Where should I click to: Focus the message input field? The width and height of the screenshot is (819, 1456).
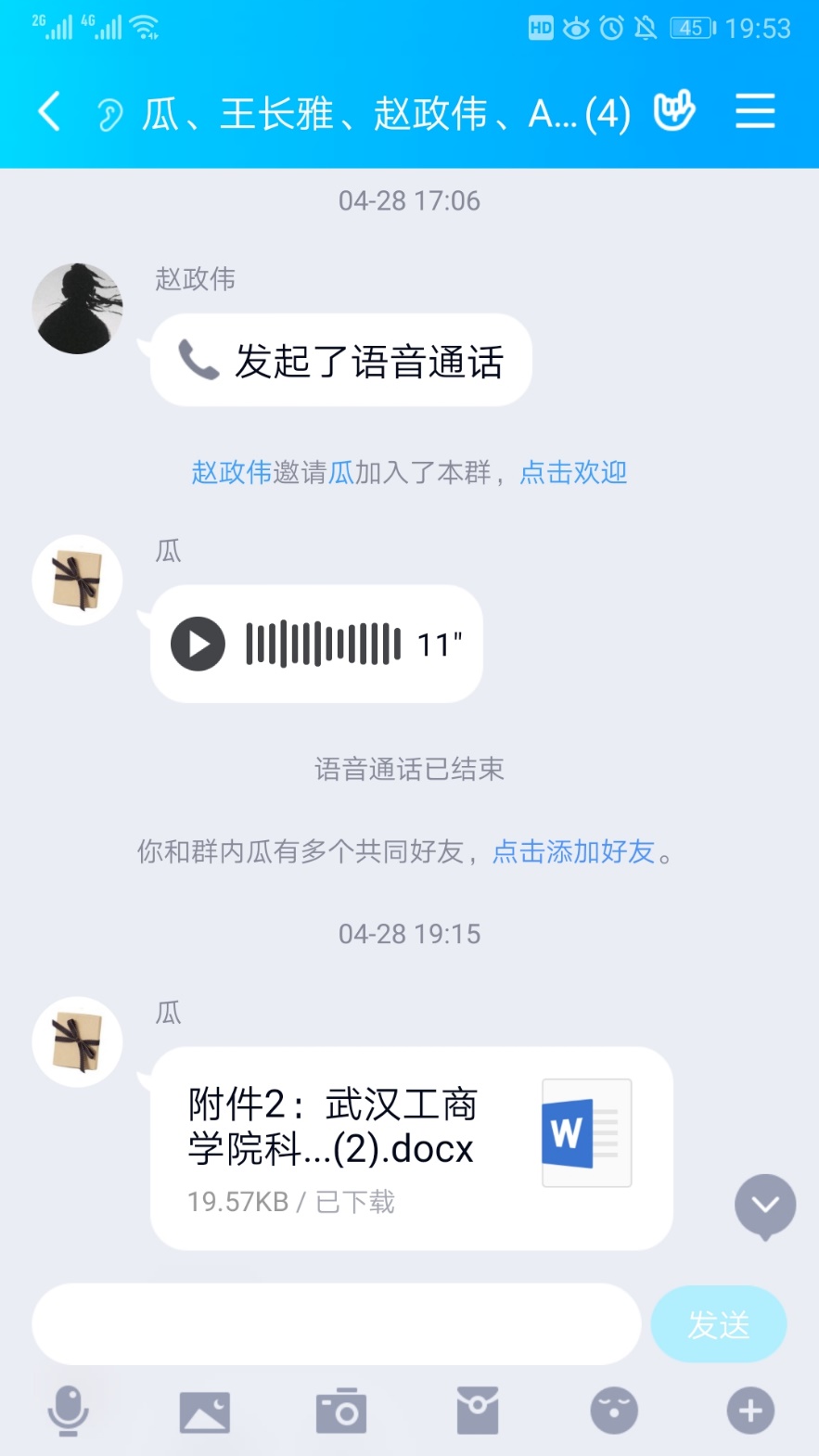(336, 1324)
